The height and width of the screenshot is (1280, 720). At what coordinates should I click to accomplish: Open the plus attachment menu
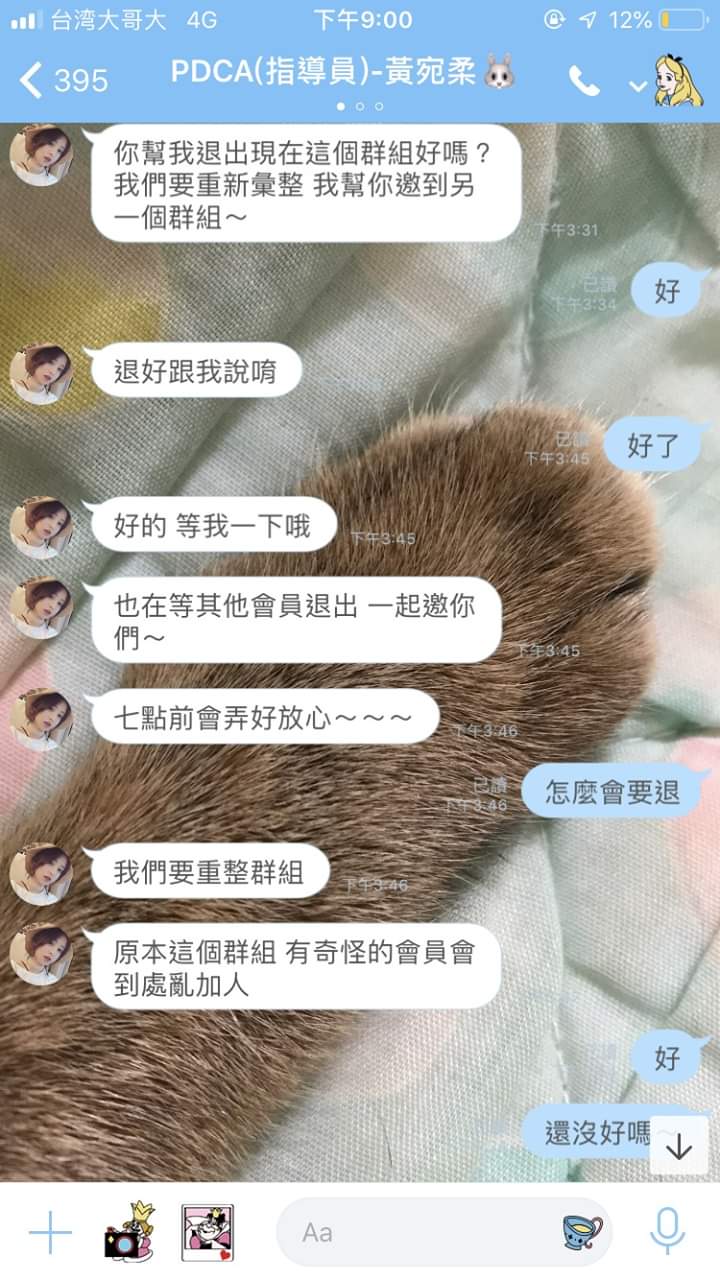(50, 1232)
